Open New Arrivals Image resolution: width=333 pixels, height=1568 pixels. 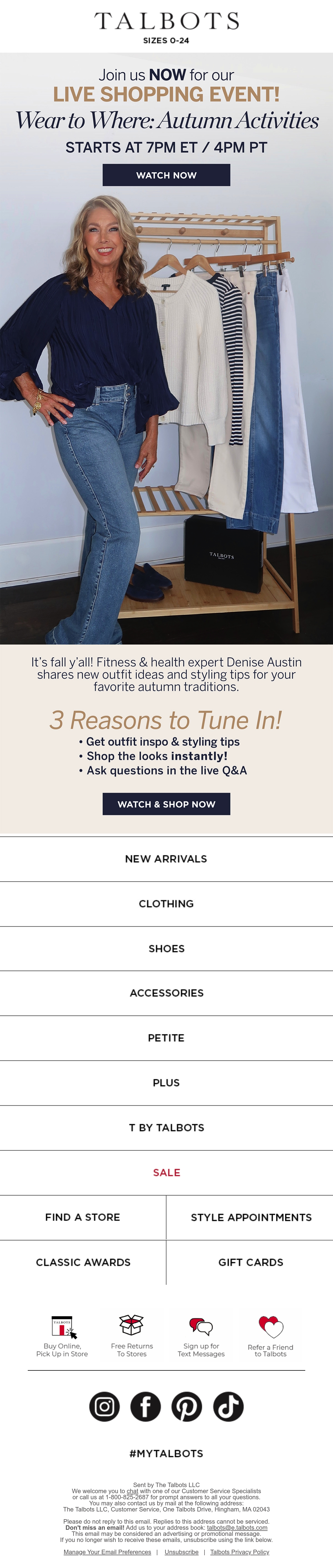[x=166, y=859]
